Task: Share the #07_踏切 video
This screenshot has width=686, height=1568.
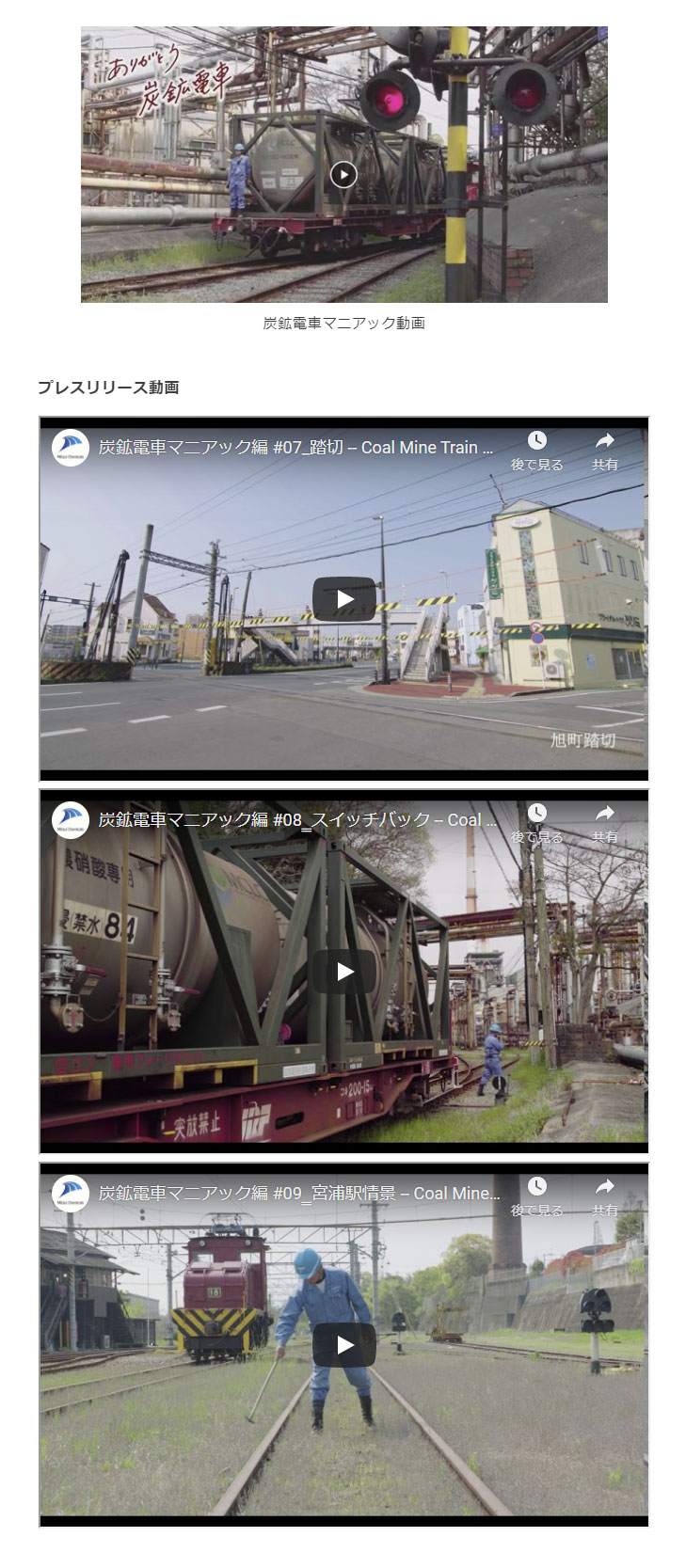Action: [x=604, y=450]
